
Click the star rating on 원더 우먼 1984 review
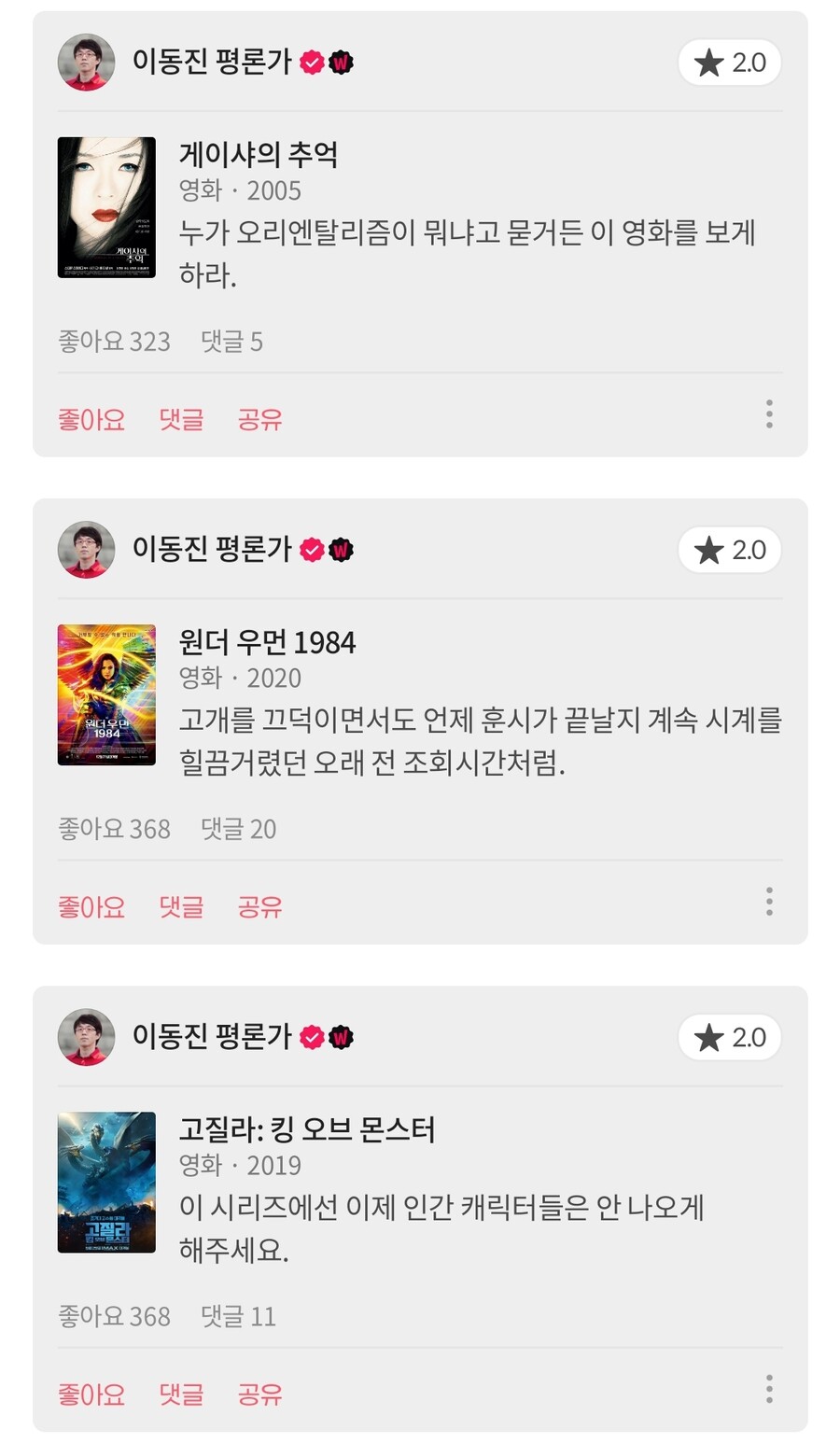pos(728,551)
